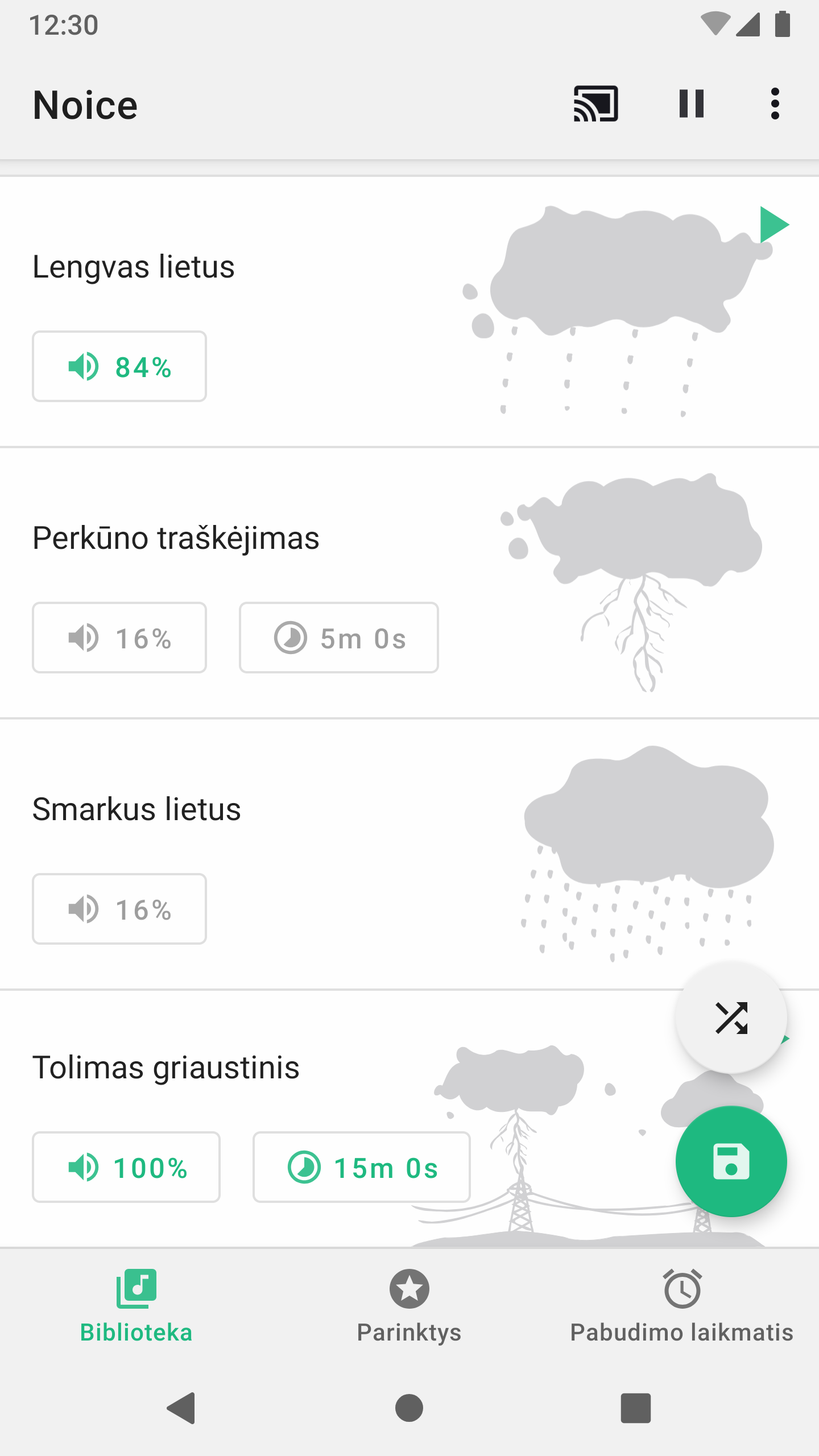819x1456 pixels.
Task: Go back with the system back button
Action: click(x=181, y=1408)
